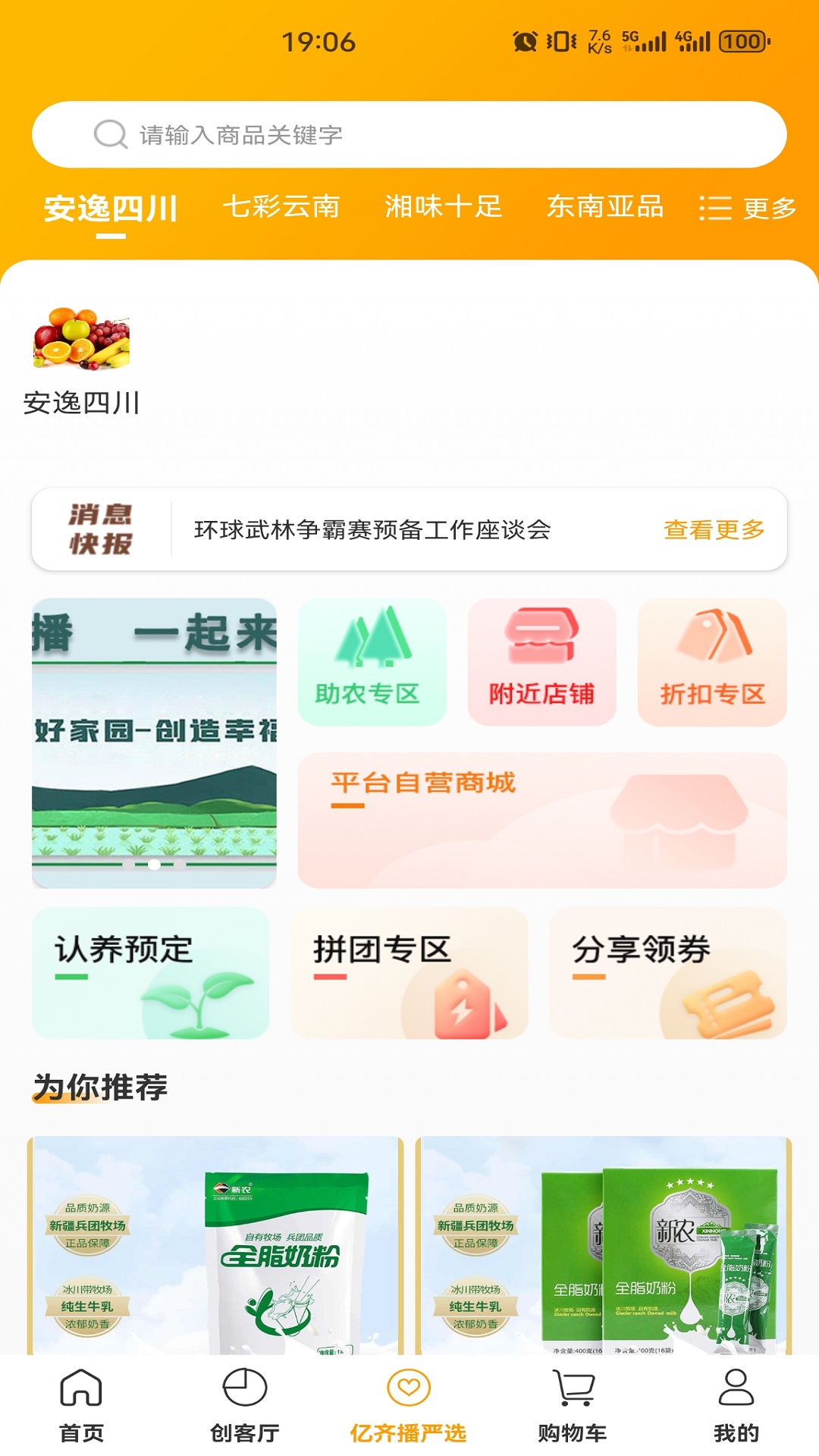This screenshot has height=1456, width=819.
Task: Go to the 首页 home tab
Action: (81, 1404)
